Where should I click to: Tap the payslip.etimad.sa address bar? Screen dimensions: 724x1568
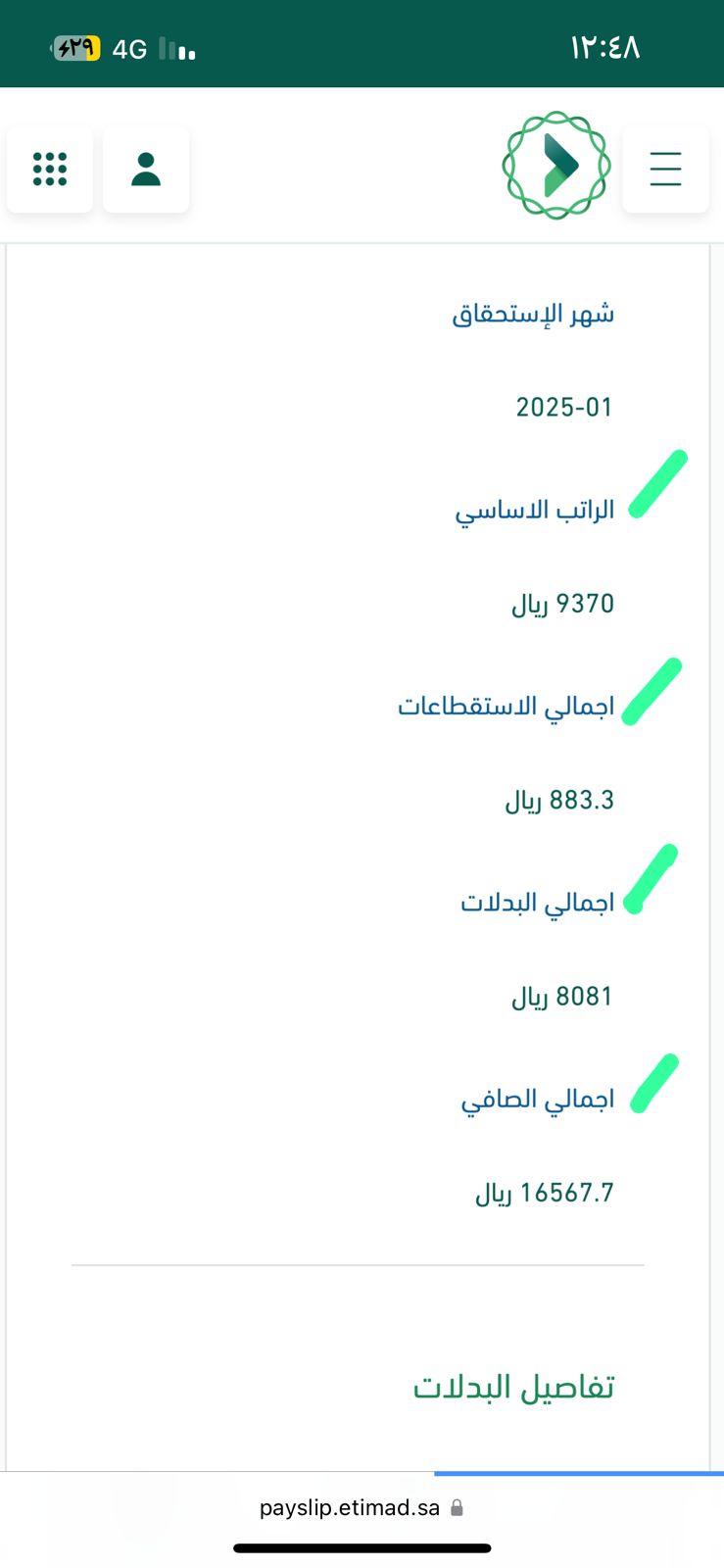tap(362, 1507)
